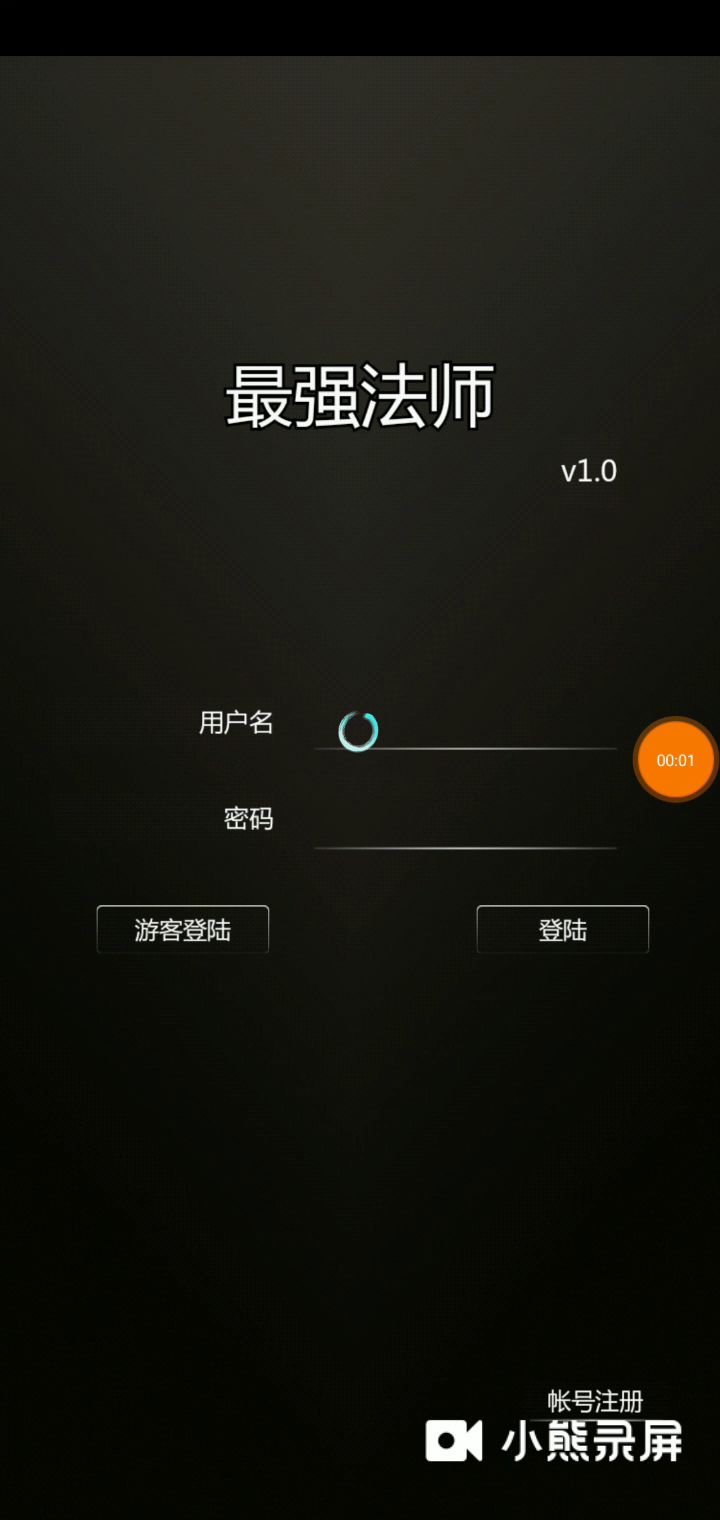Open 帐号注册 account registration
The width and height of the screenshot is (720, 1520).
[595, 1401]
